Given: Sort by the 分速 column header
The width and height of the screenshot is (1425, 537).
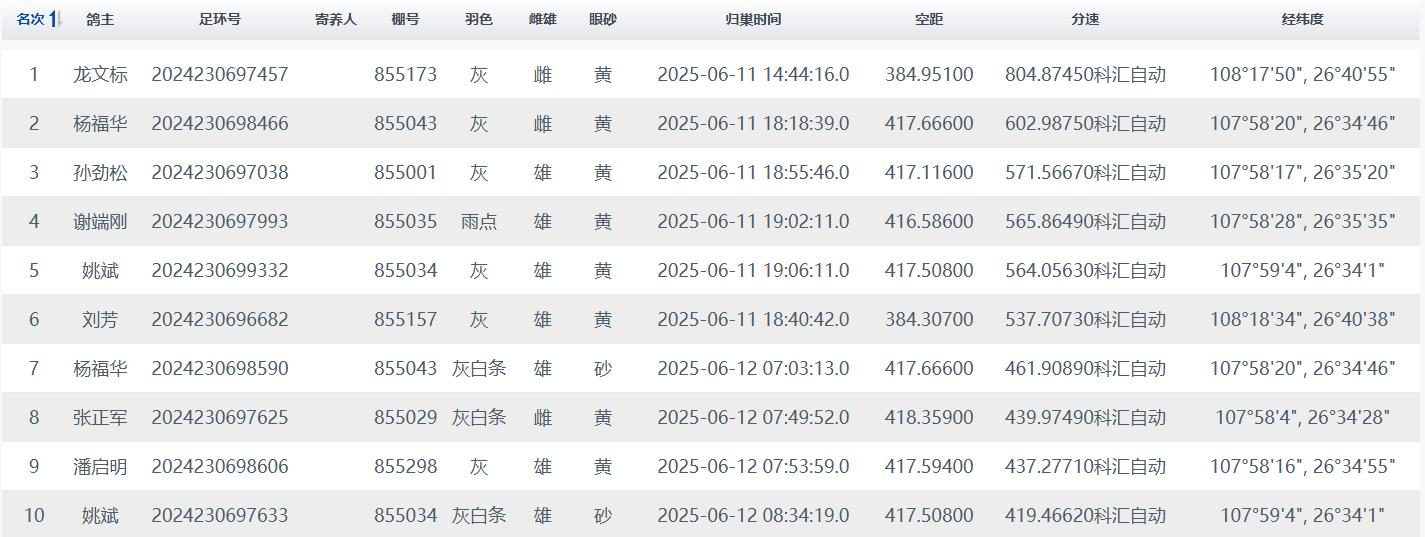Looking at the screenshot, I should (1085, 19).
